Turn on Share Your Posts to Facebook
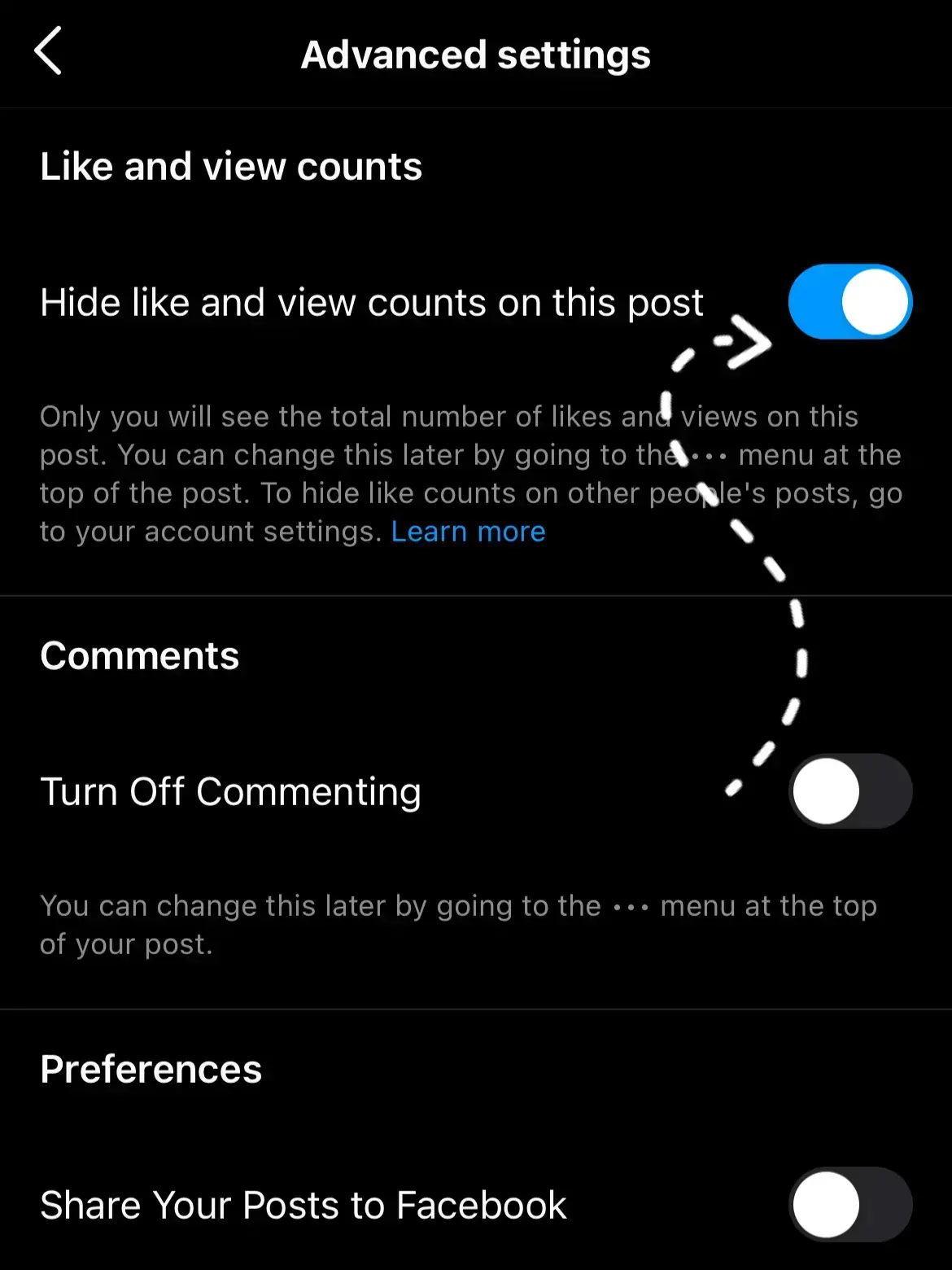This screenshot has width=952, height=1270. pyautogui.click(x=849, y=1205)
